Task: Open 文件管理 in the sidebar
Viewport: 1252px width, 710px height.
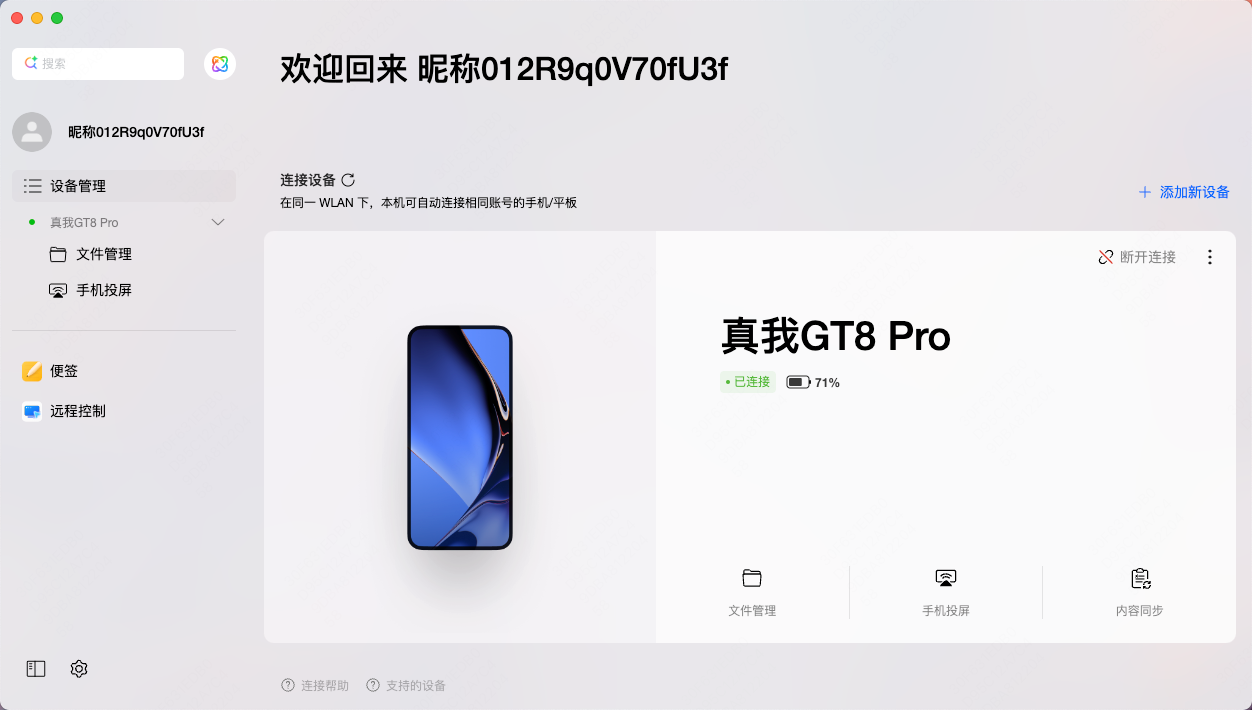Action: coord(103,254)
